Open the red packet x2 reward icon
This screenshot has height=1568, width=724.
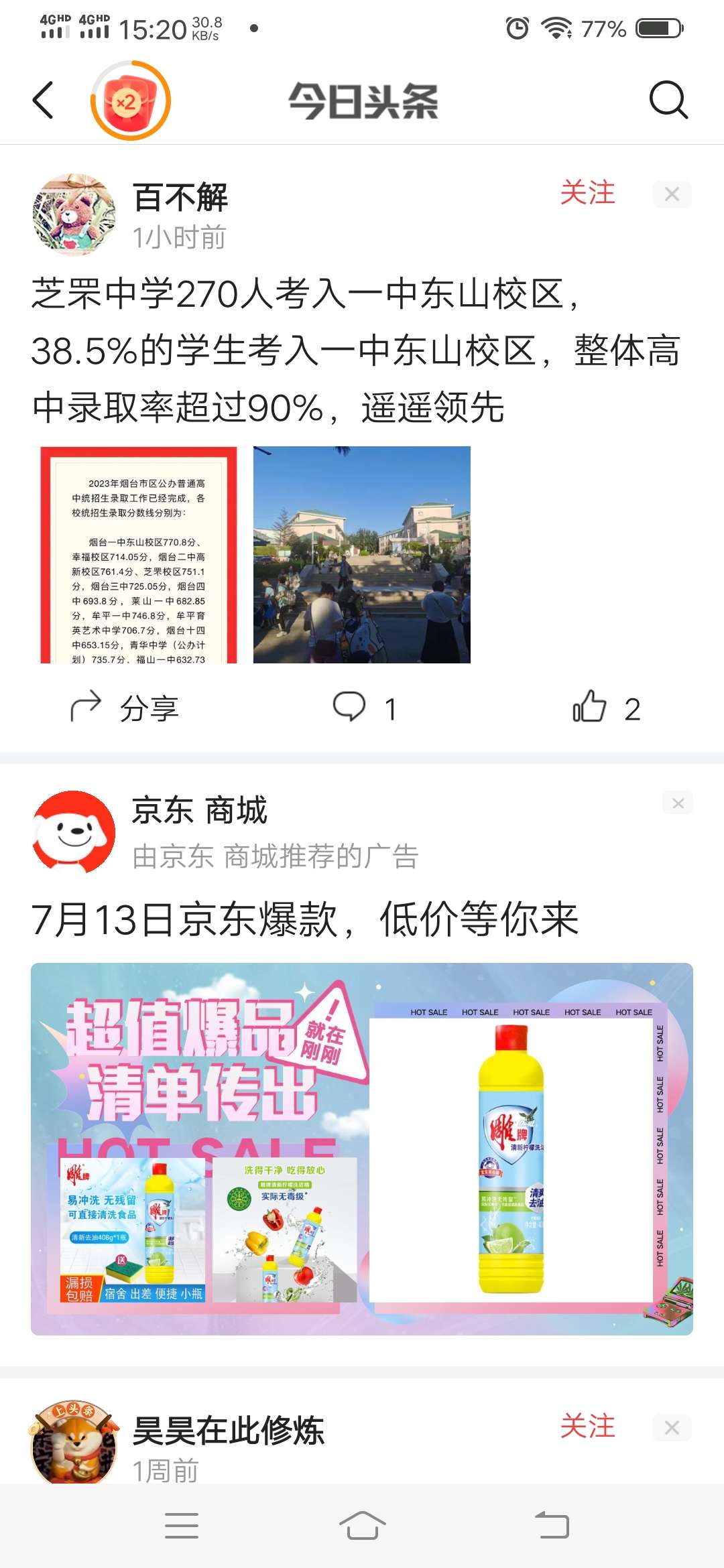(x=131, y=101)
